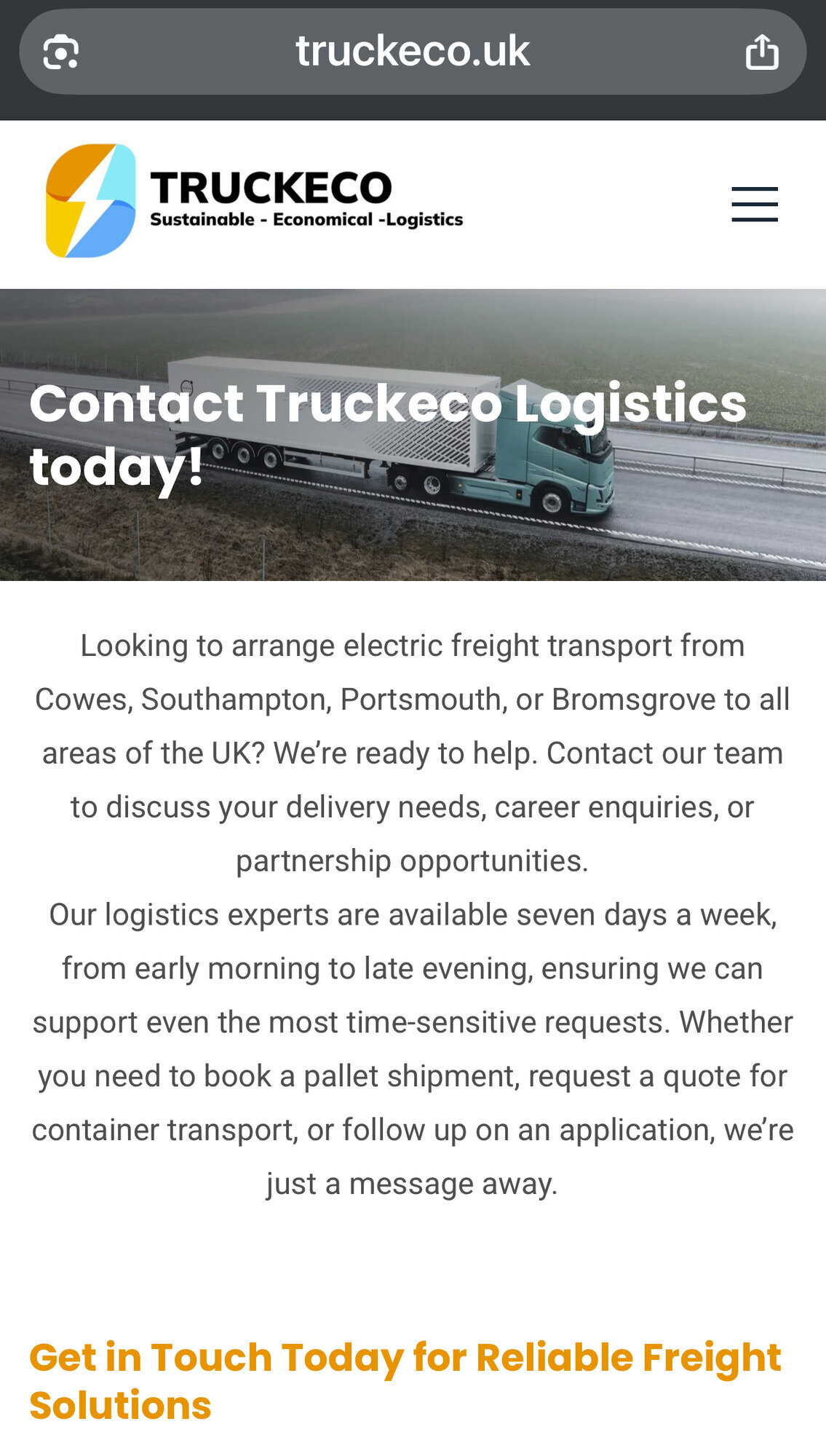Image resolution: width=826 pixels, height=1456 pixels.
Task: Open the hamburger navigation menu
Action: point(754,204)
